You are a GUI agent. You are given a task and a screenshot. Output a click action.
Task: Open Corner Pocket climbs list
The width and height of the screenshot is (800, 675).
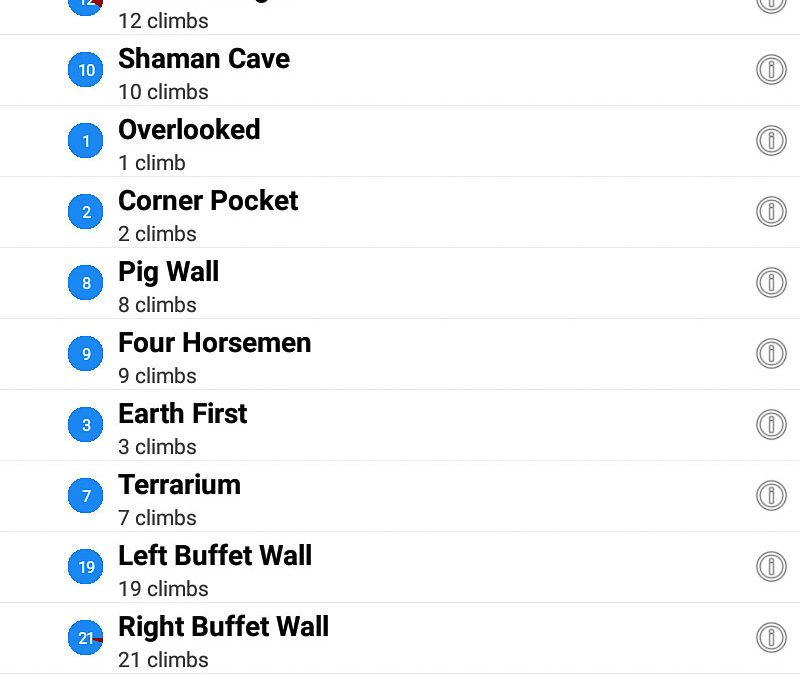click(x=208, y=213)
